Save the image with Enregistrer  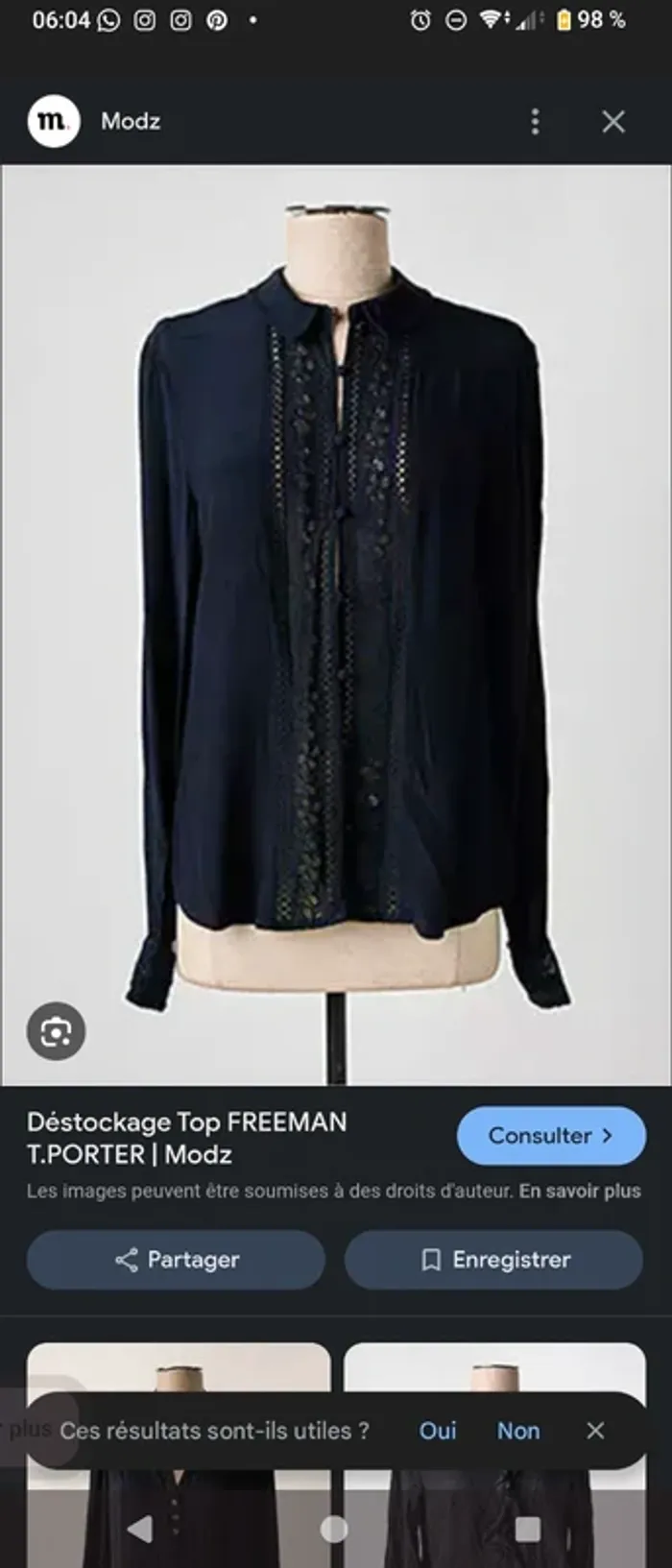coord(494,1259)
